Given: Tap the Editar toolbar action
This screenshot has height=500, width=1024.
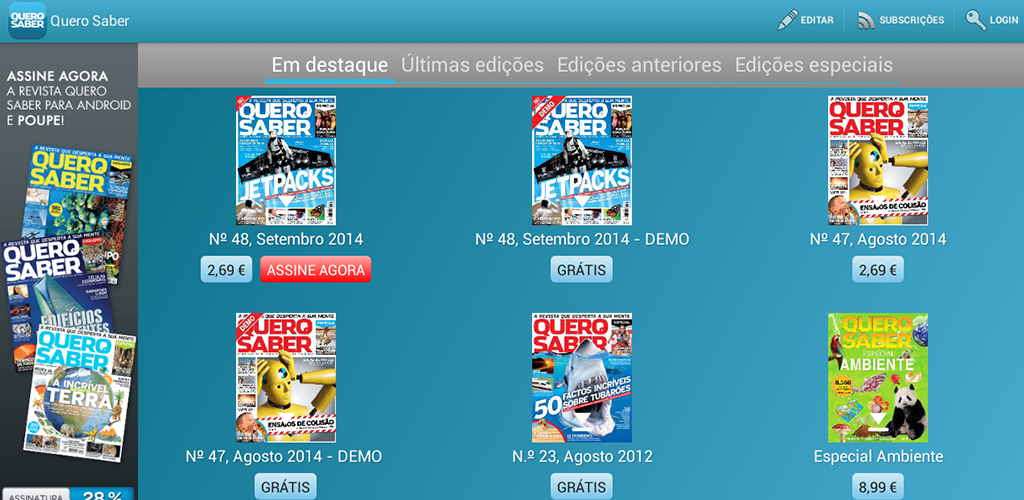Looking at the screenshot, I should (x=805, y=20).
